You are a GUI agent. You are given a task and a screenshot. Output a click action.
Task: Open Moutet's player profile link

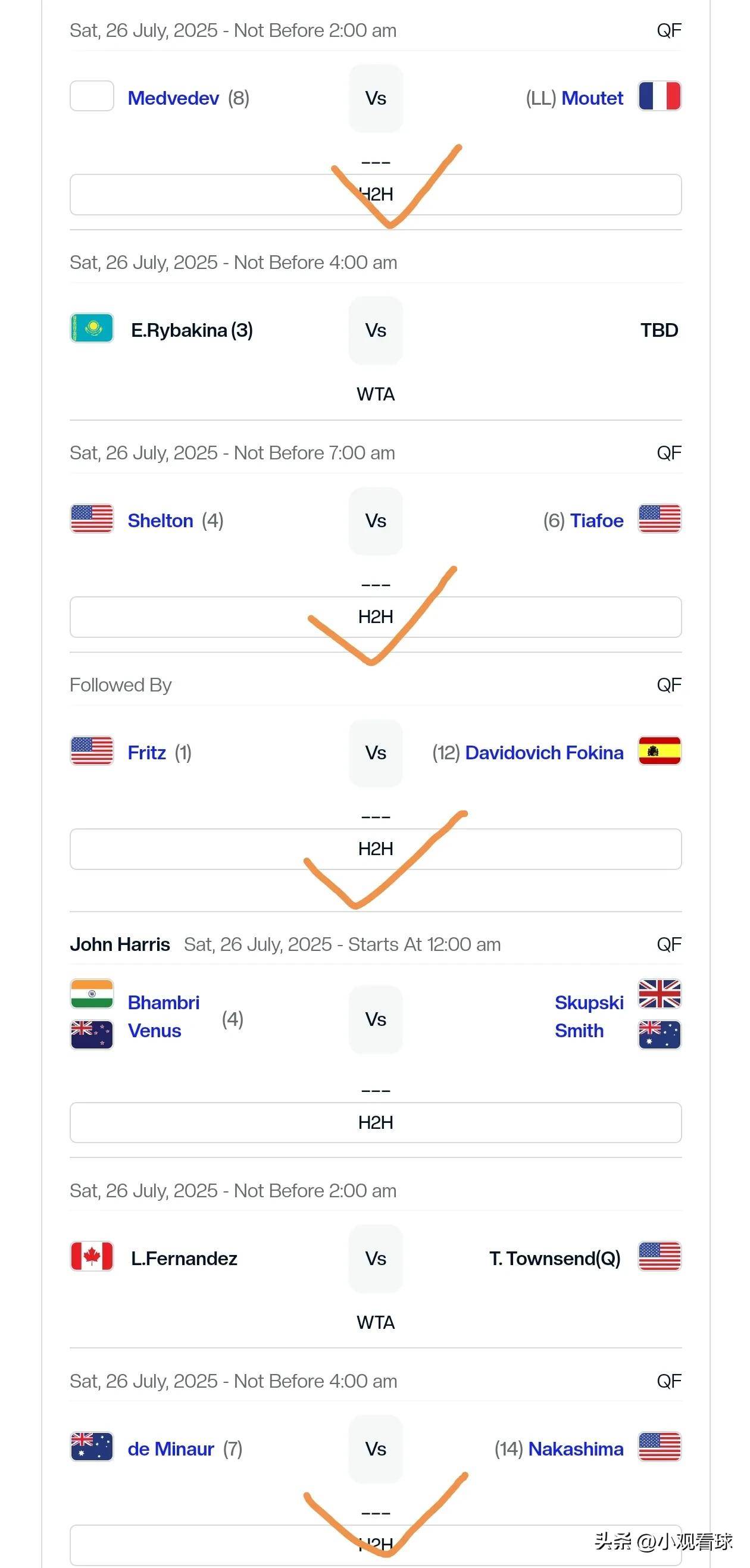pos(592,98)
